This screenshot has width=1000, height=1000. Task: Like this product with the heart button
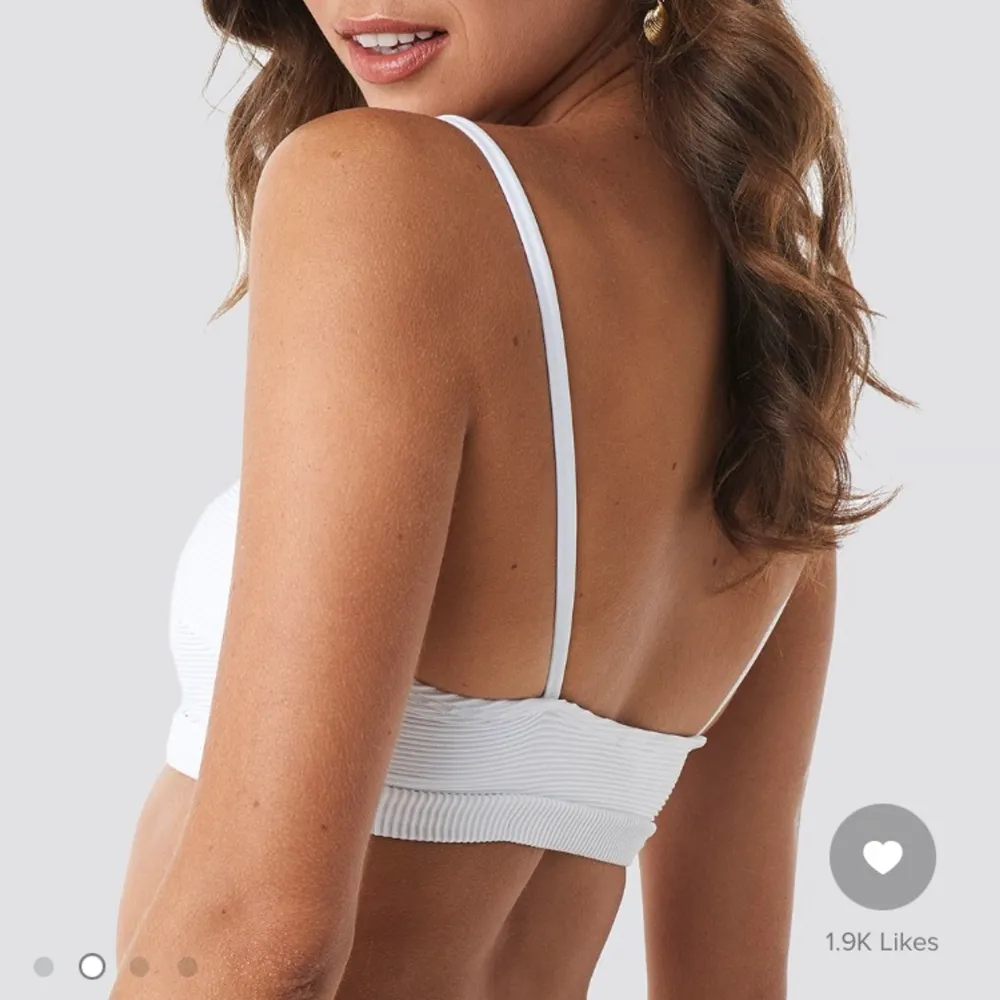point(882,856)
